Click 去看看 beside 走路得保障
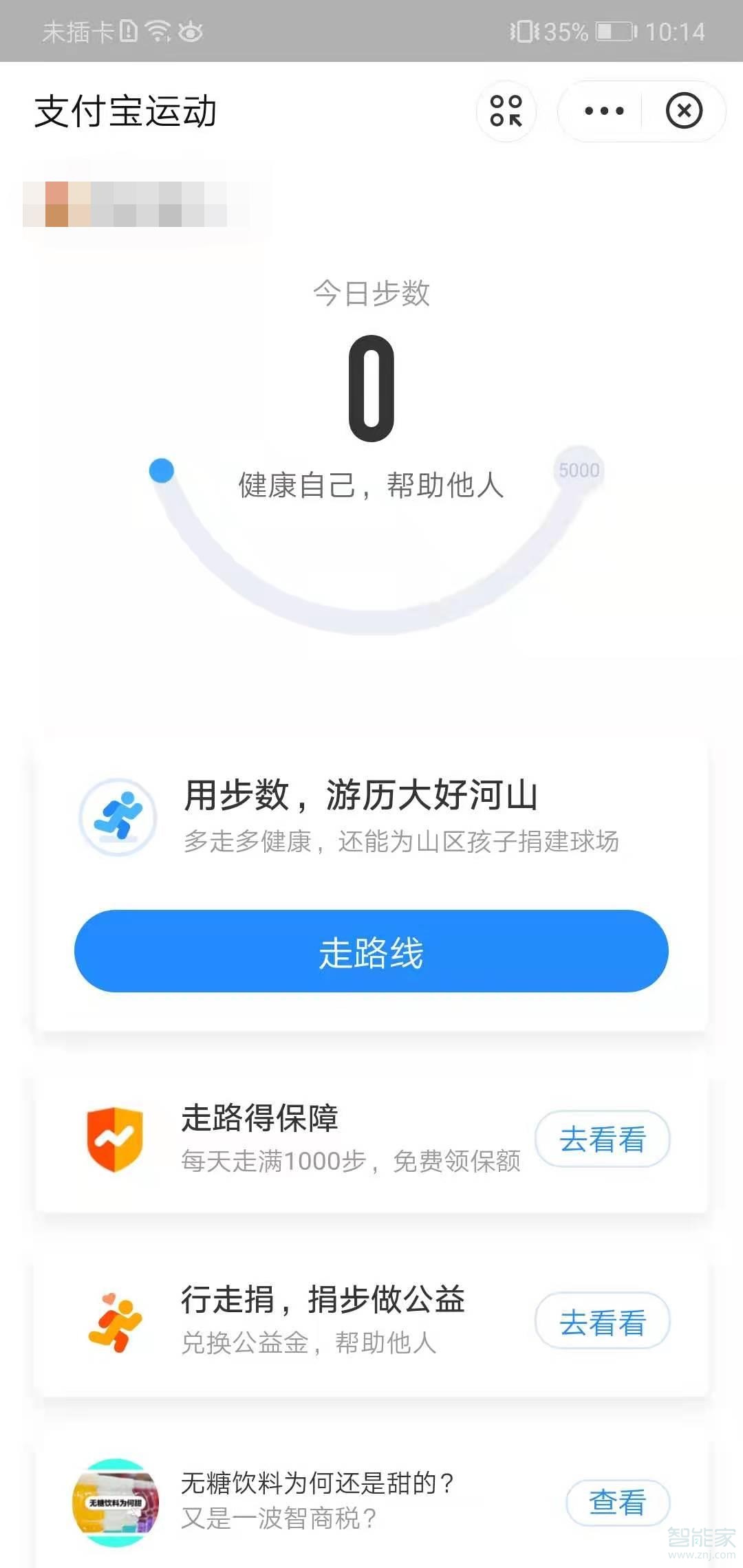Viewport: 743px width, 1568px height. coord(603,1140)
